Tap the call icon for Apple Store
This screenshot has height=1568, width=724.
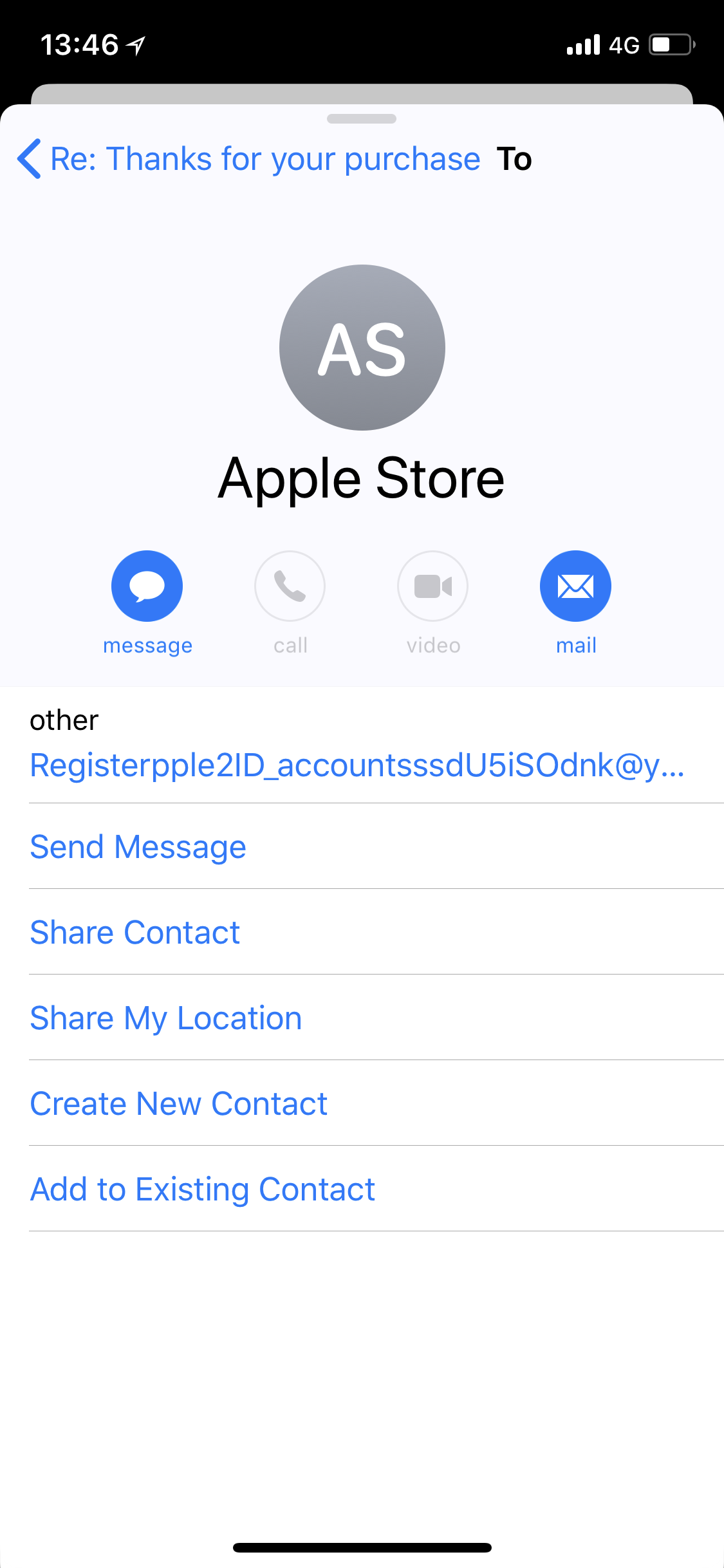[x=290, y=585]
